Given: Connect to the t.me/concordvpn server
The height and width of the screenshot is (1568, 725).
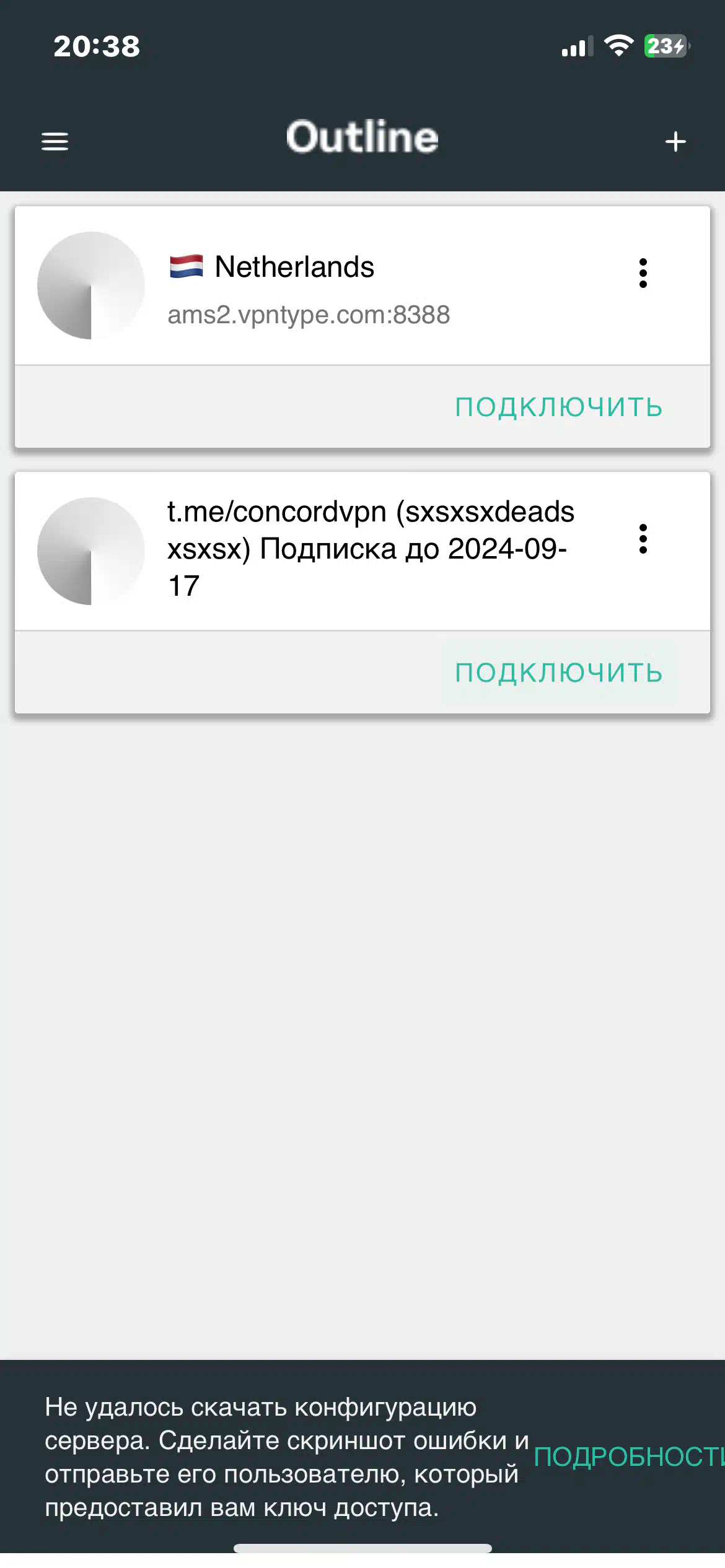Looking at the screenshot, I should [x=559, y=673].
